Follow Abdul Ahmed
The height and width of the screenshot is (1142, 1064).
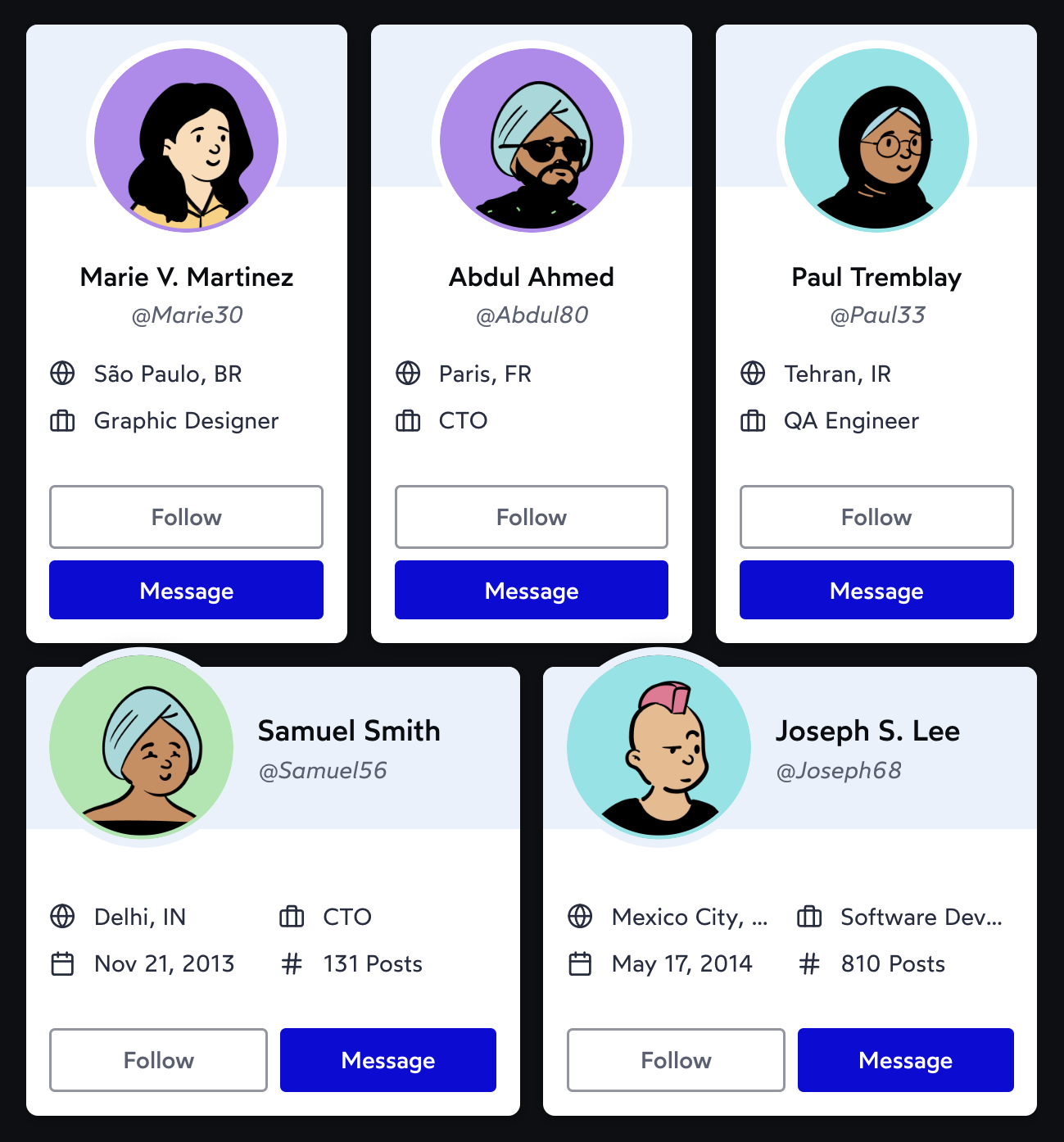click(x=531, y=517)
